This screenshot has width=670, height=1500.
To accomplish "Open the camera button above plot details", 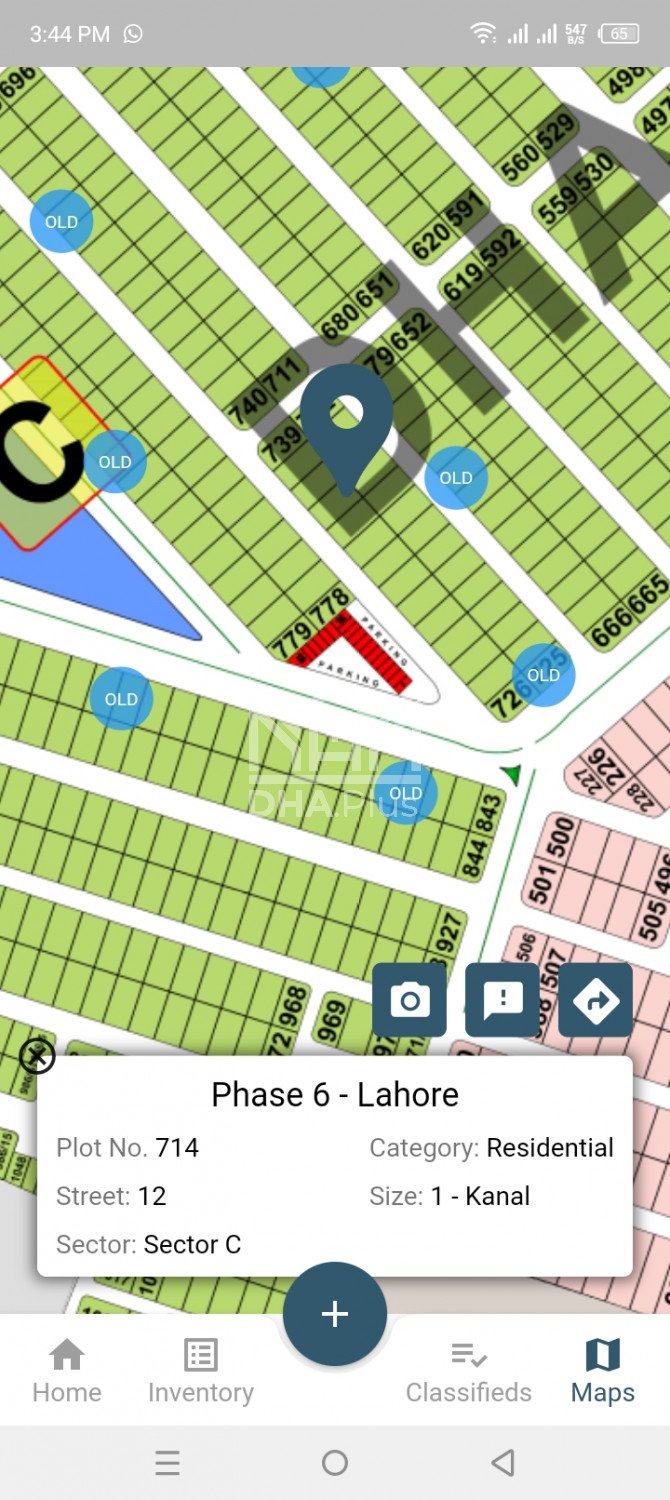I will click(409, 1000).
